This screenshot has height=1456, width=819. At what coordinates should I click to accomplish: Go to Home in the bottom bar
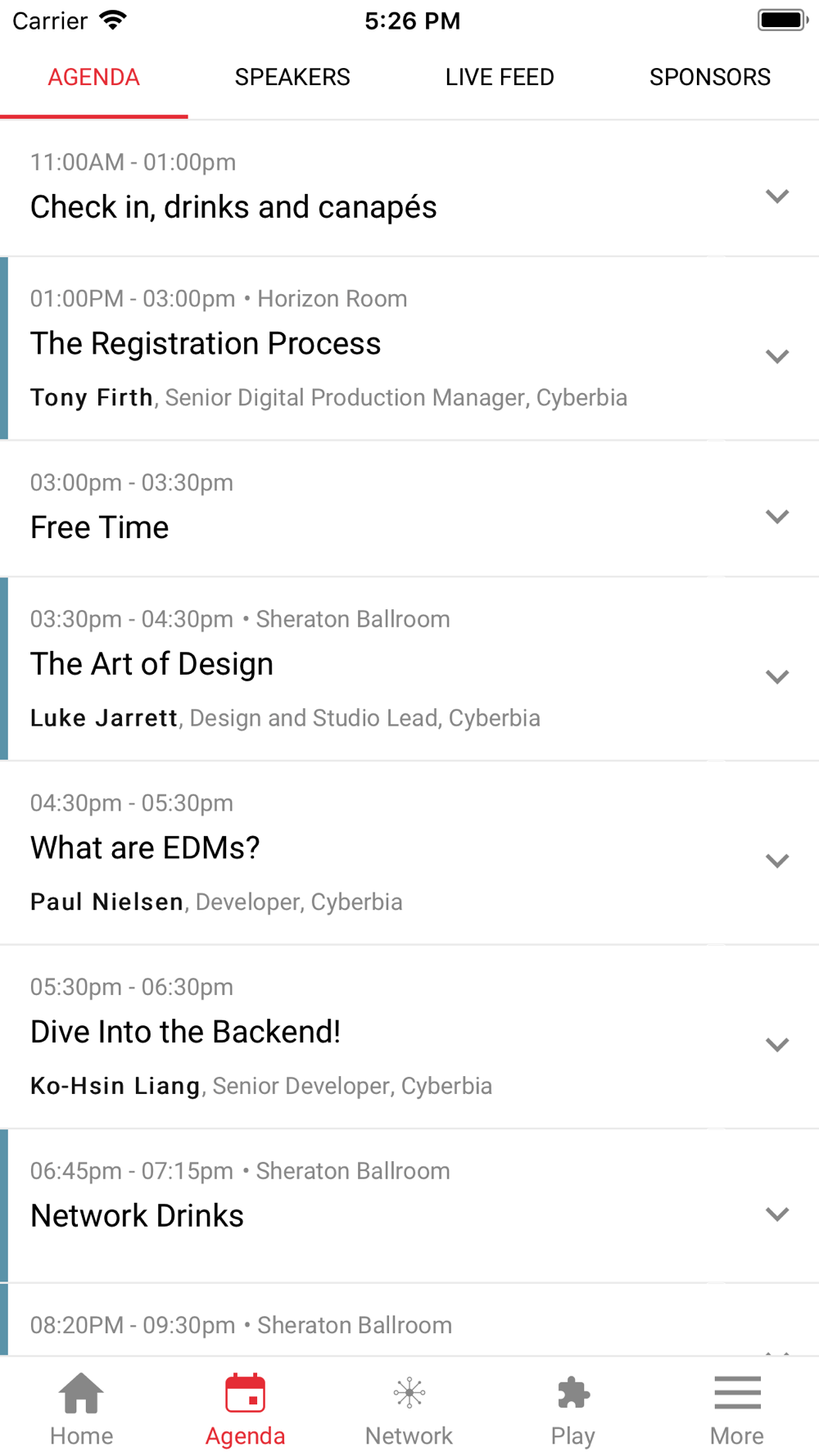tap(82, 1410)
